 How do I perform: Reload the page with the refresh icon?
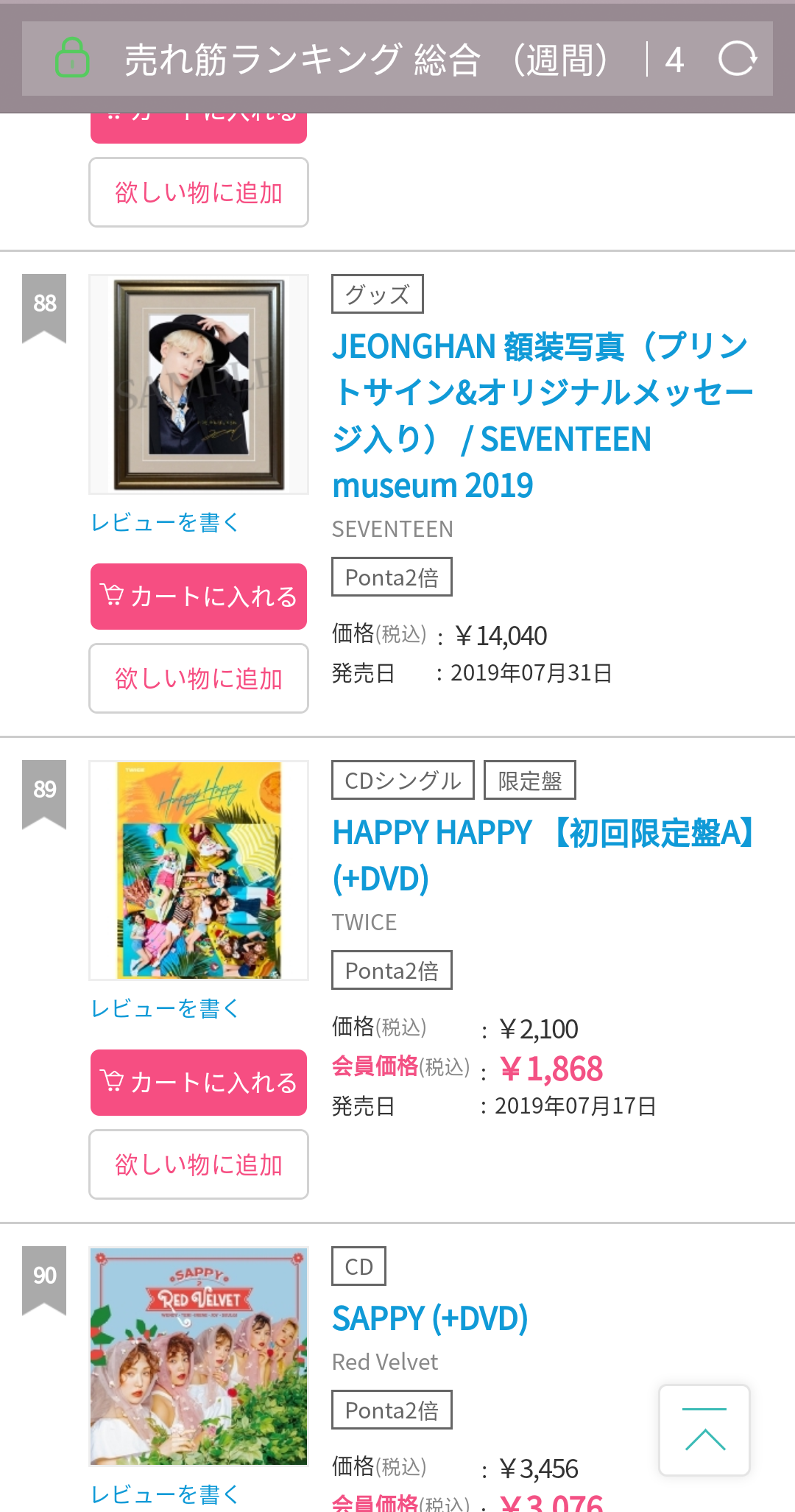point(737,59)
